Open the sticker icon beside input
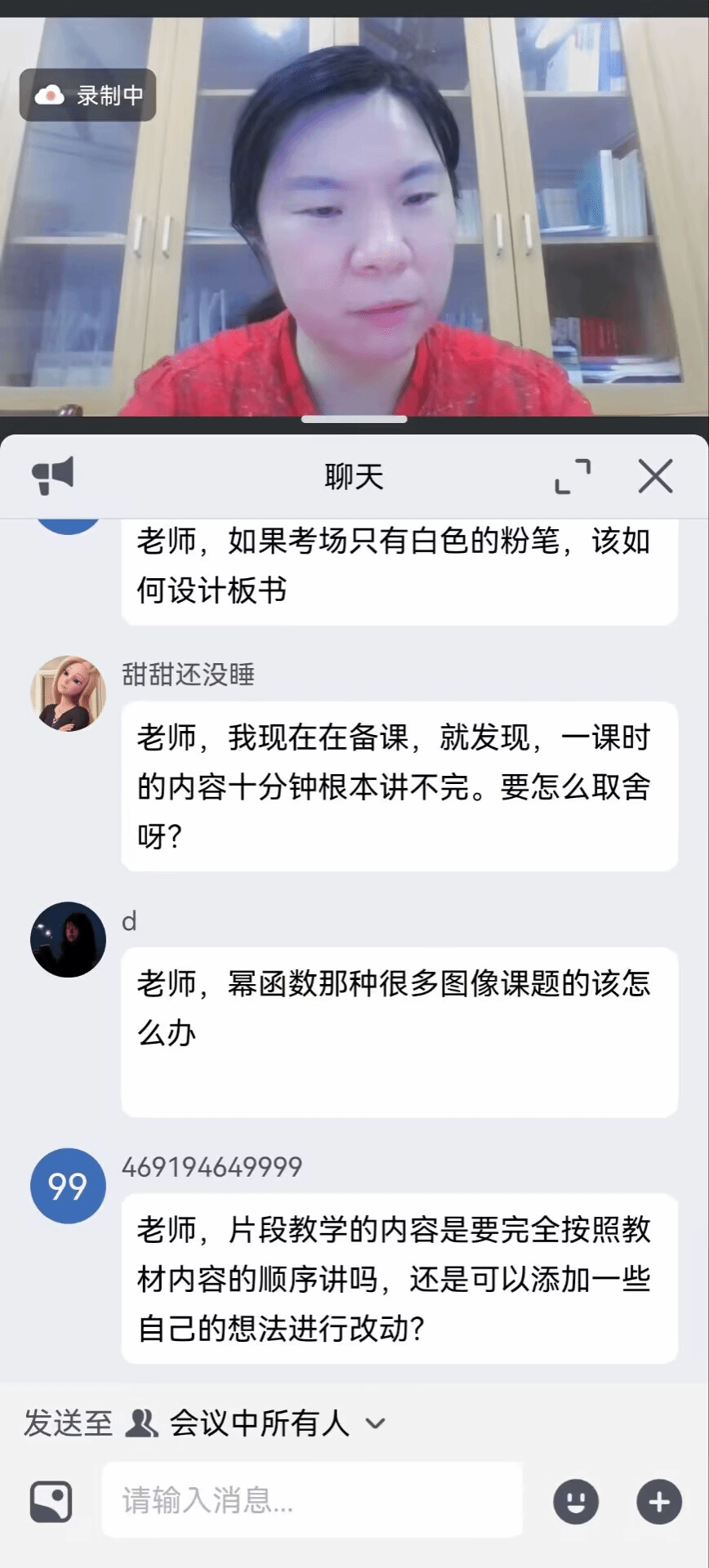 pyautogui.click(x=51, y=1501)
